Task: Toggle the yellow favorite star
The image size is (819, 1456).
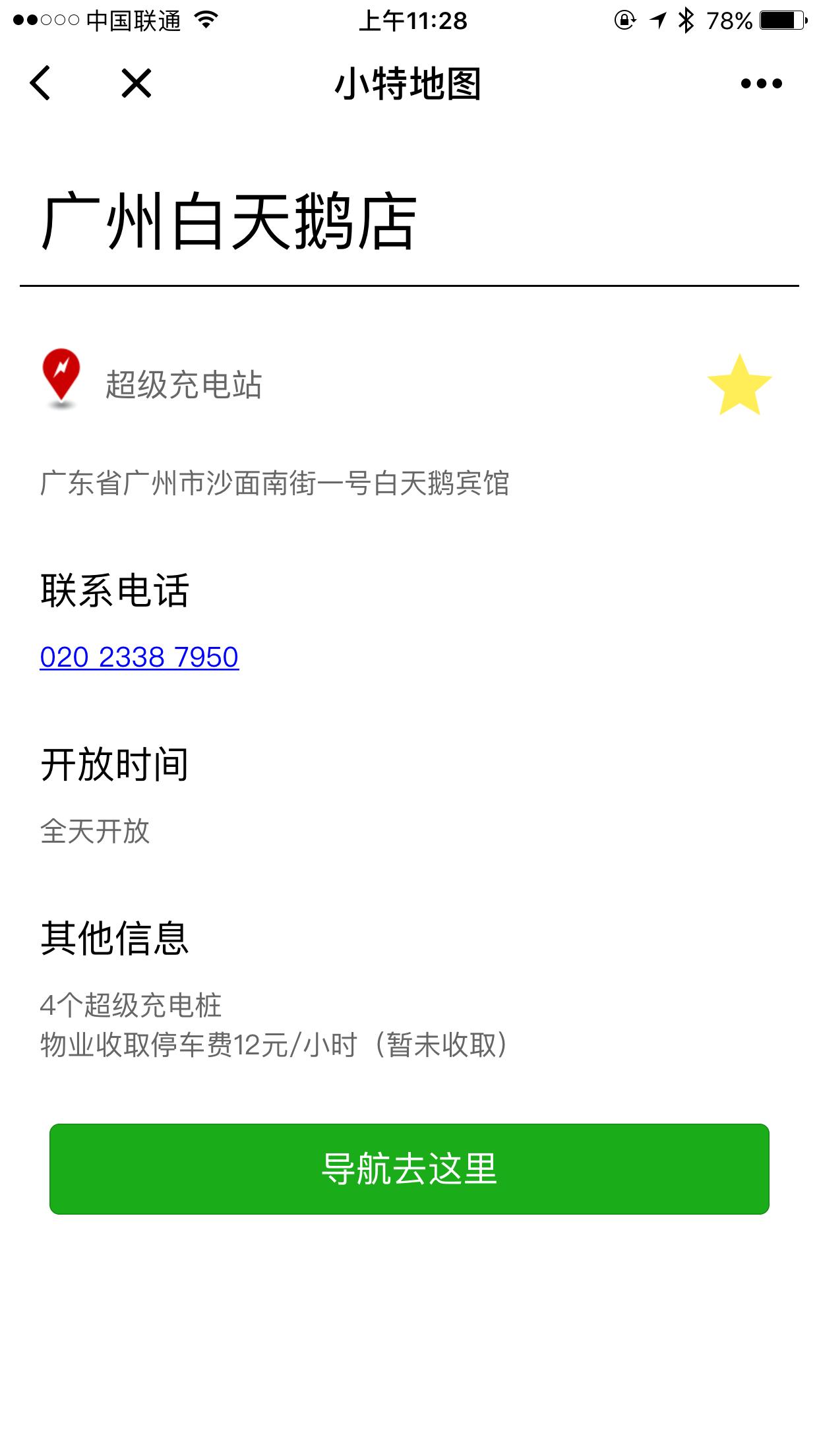Action: point(739,386)
